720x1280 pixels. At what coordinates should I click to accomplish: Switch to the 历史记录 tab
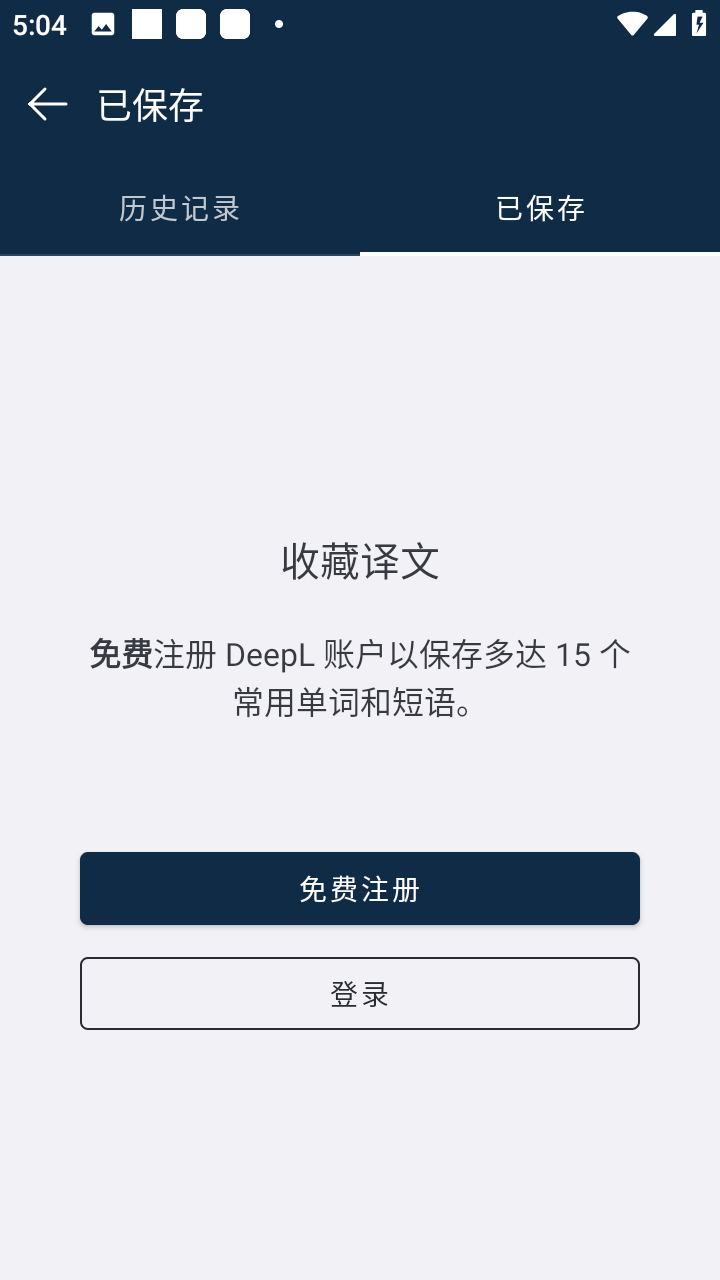click(180, 209)
